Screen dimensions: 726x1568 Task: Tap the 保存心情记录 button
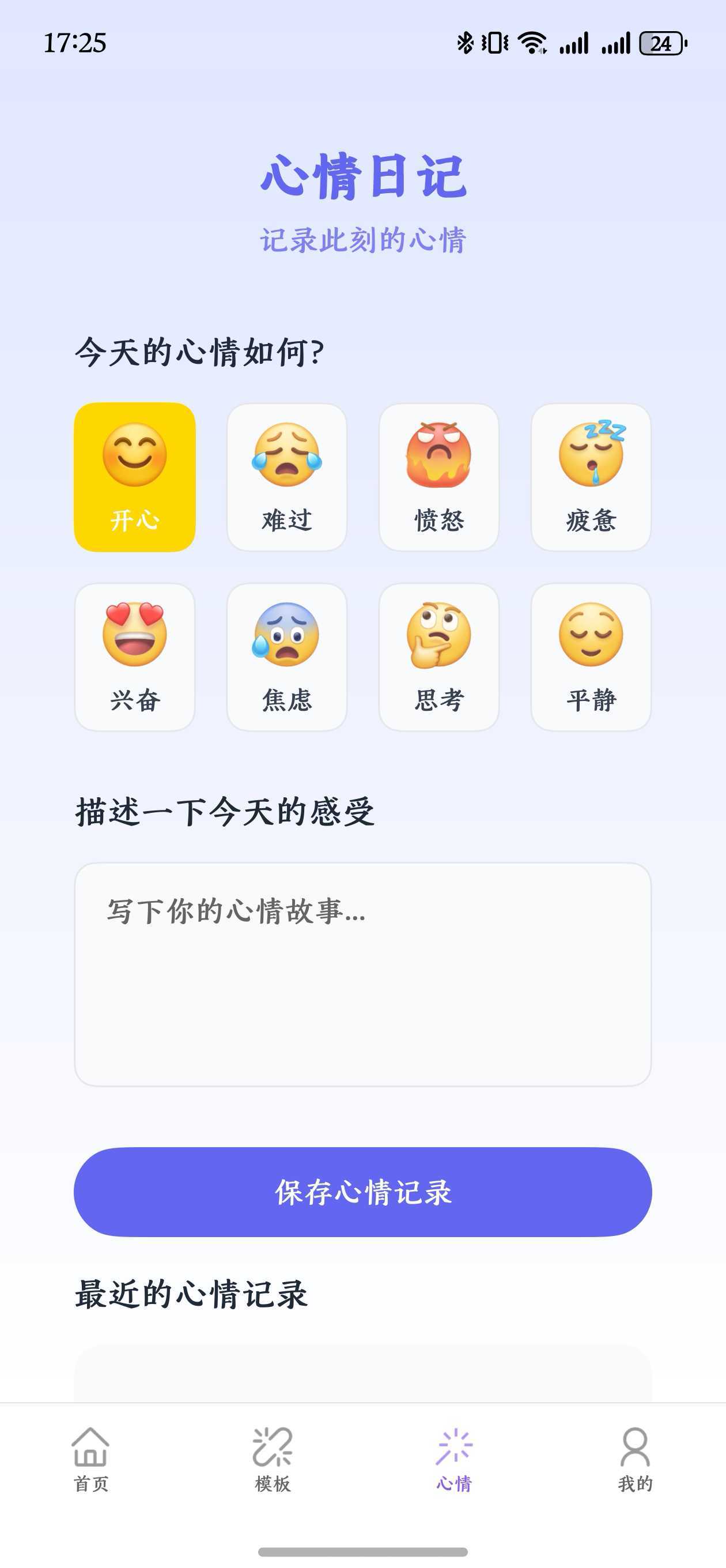362,1191
